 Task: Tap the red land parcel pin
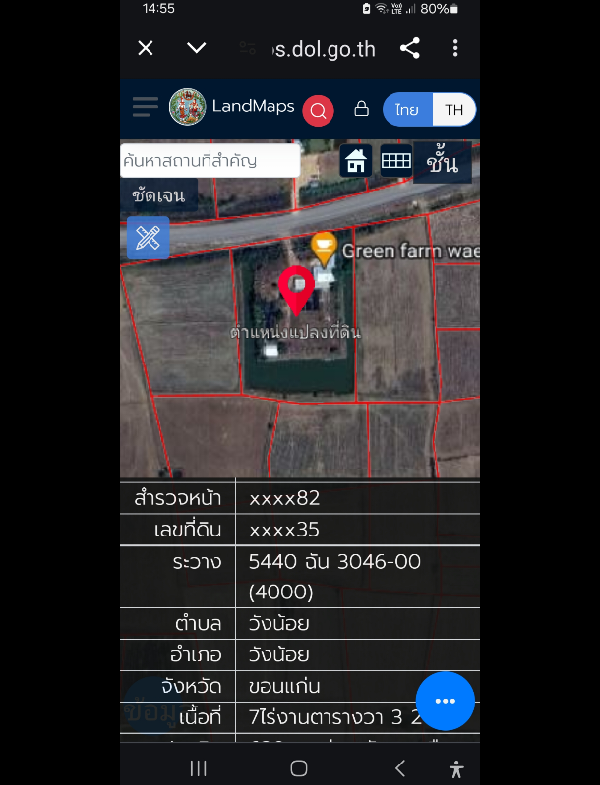pyautogui.click(x=296, y=288)
